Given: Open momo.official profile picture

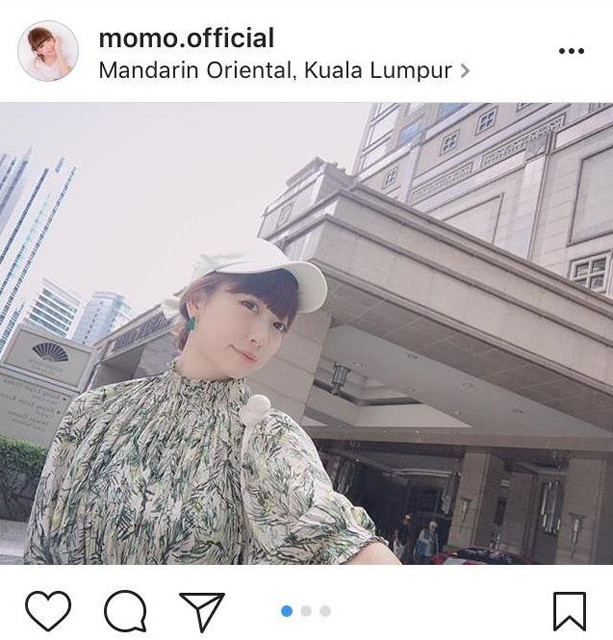Looking at the screenshot, I should (48, 50).
